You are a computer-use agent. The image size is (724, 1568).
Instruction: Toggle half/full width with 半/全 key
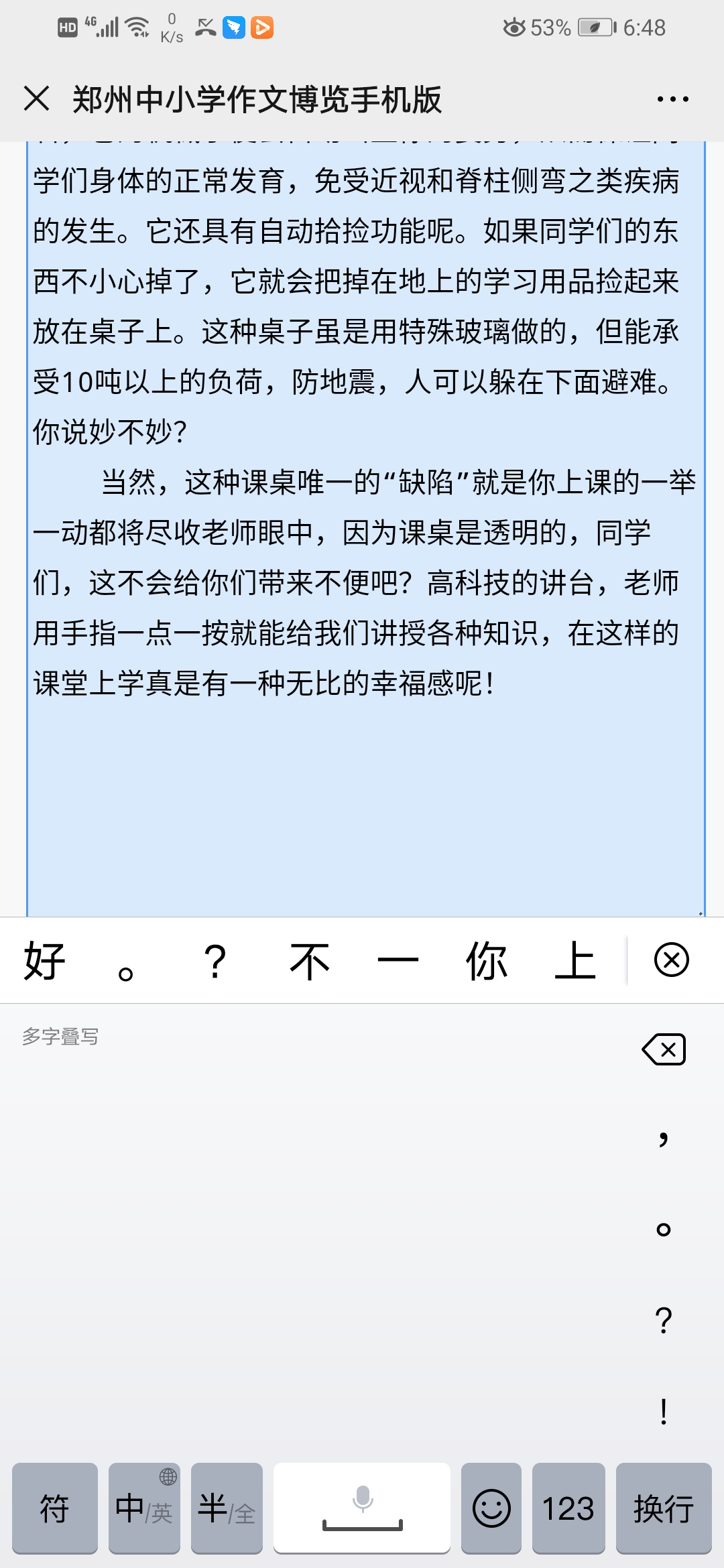pyautogui.click(x=227, y=1508)
